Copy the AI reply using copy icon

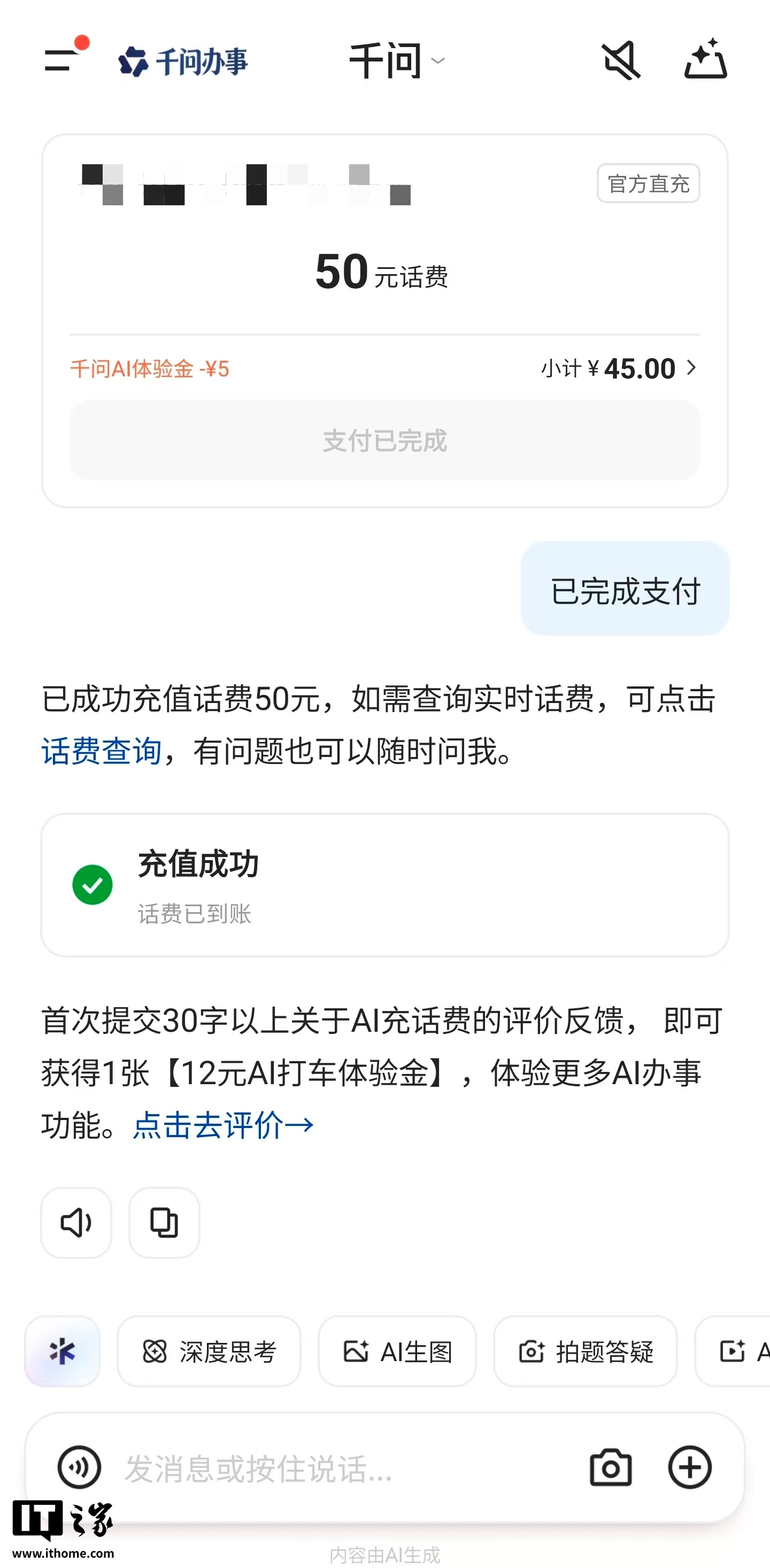(163, 1222)
